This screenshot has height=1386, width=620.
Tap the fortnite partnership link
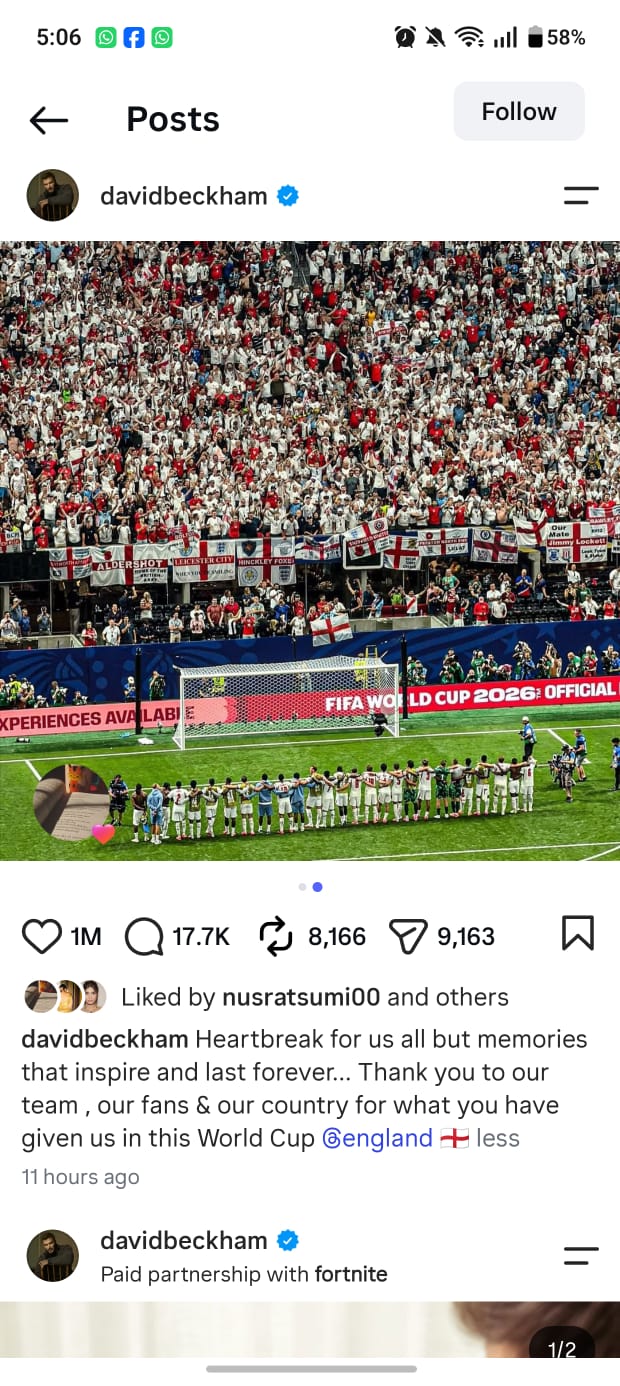tap(350, 1274)
